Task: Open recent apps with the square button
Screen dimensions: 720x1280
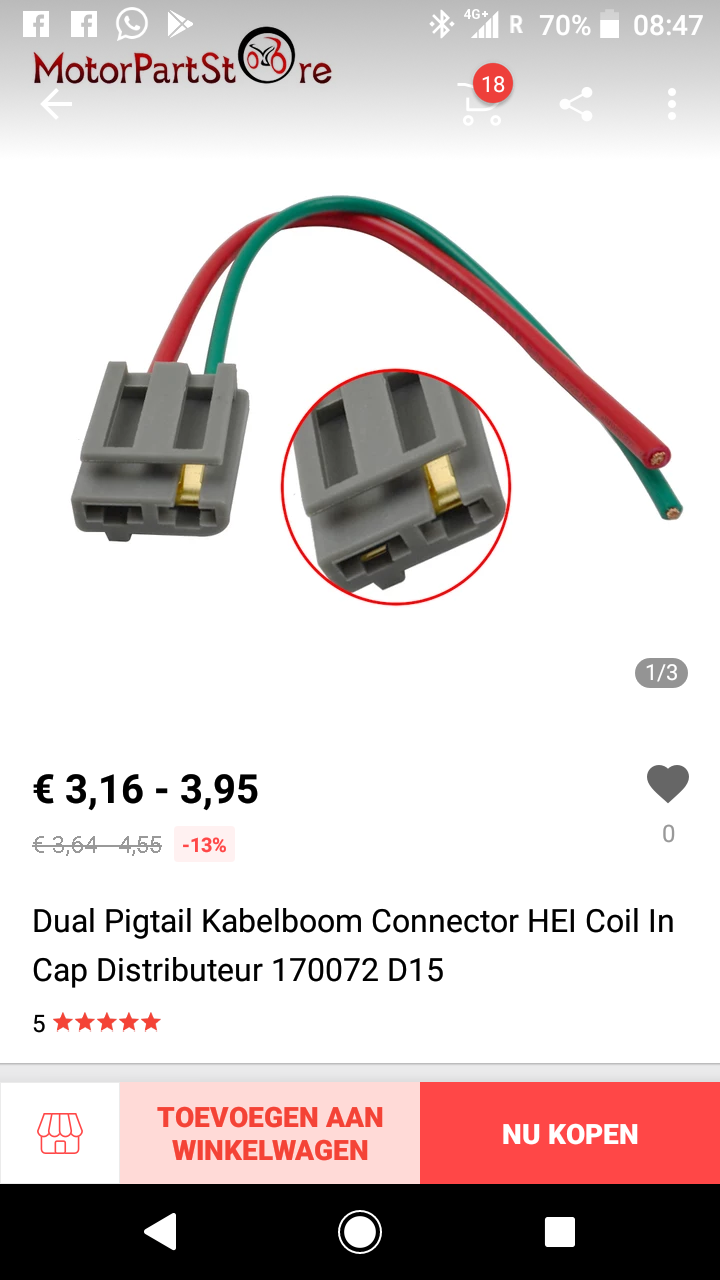Action: pos(560,1232)
